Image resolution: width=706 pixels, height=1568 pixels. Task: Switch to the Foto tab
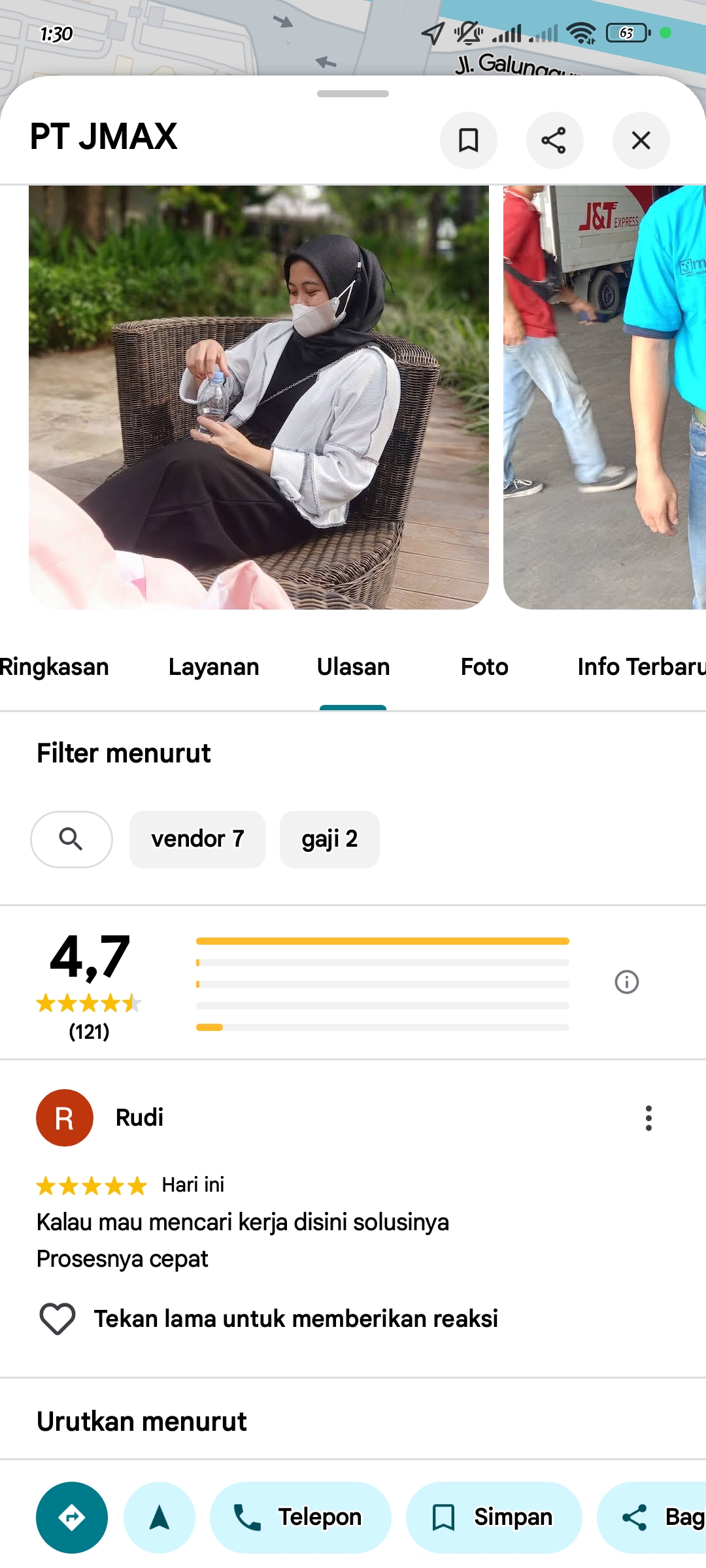484,667
